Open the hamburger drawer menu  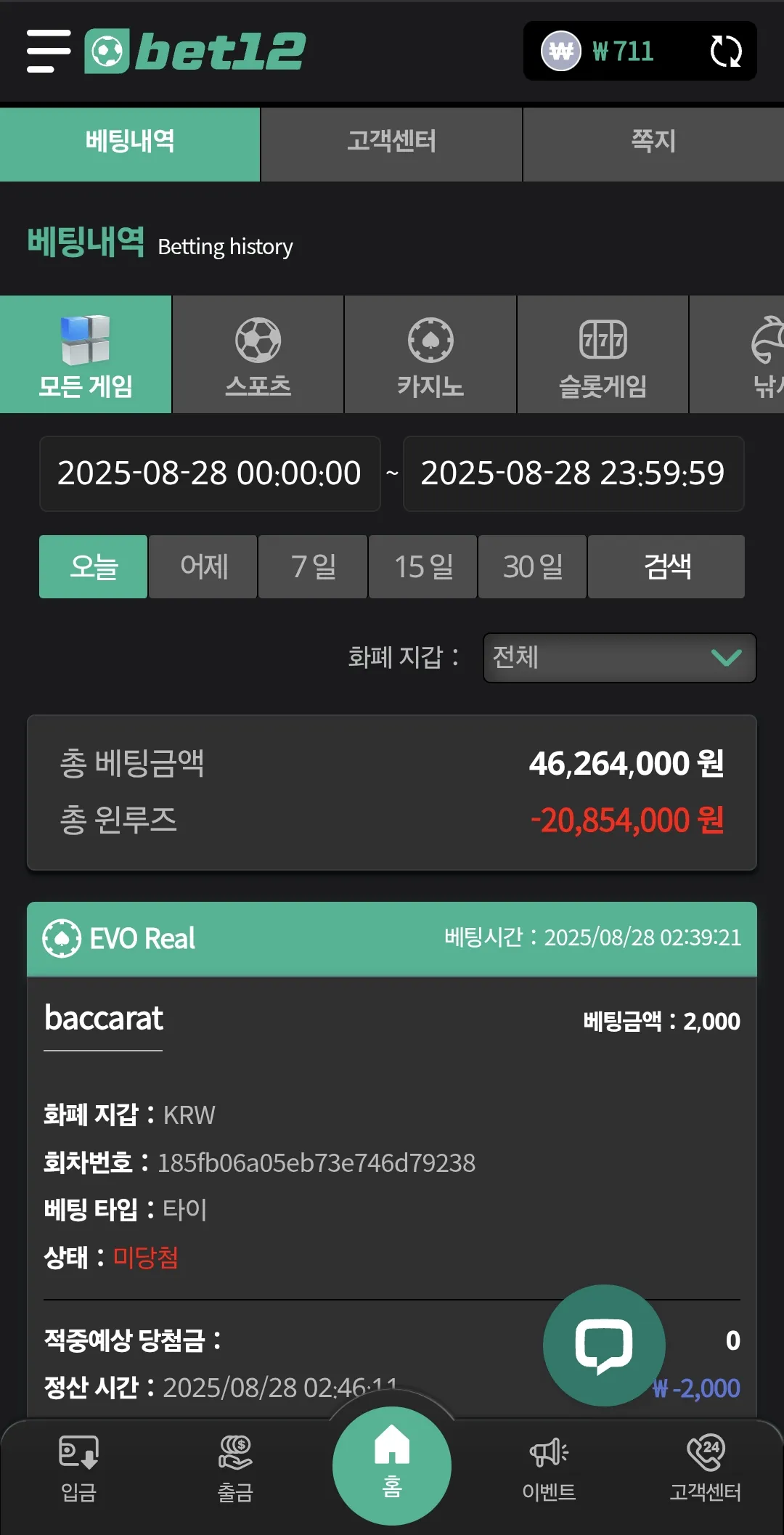49,52
